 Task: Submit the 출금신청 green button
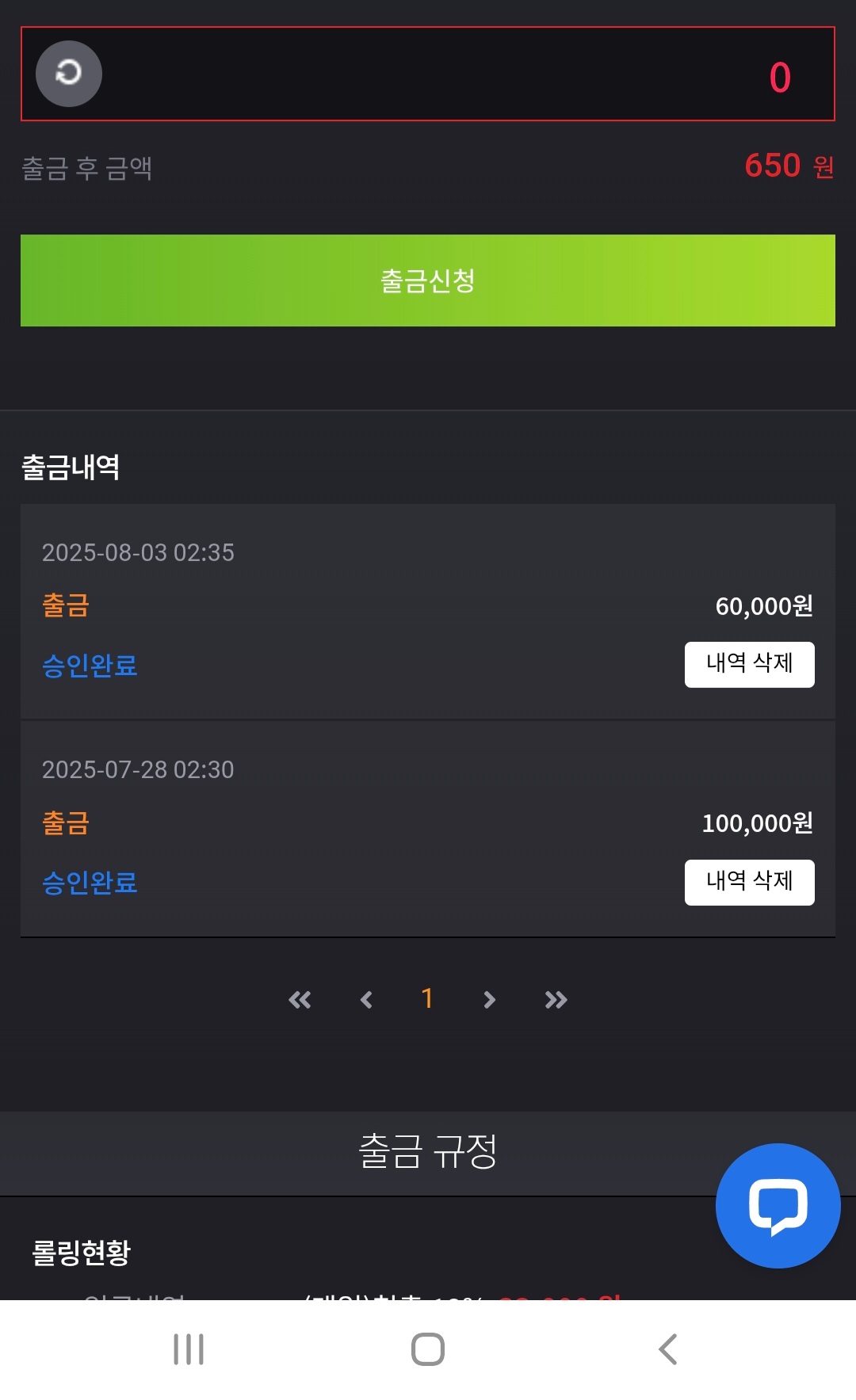click(x=428, y=280)
